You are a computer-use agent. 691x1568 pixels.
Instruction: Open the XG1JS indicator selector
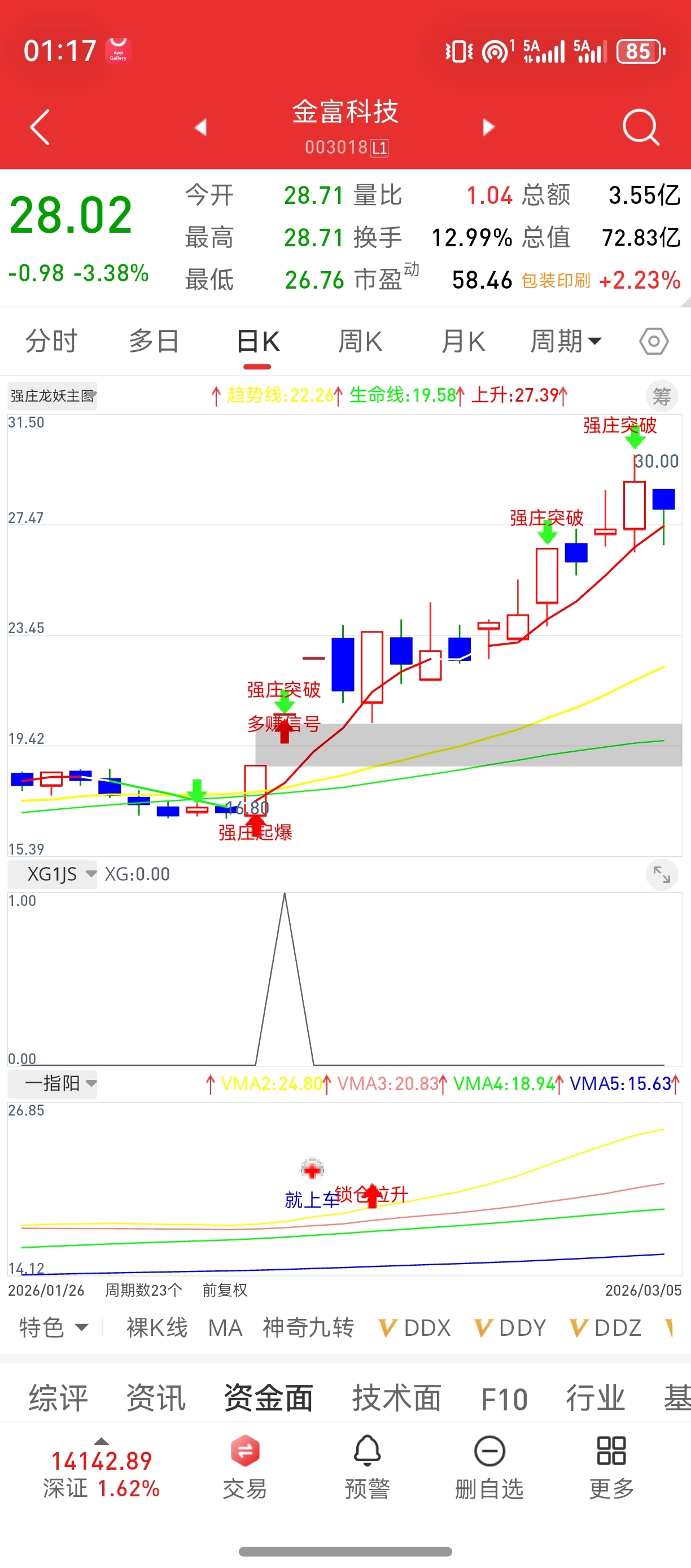point(53,874)
